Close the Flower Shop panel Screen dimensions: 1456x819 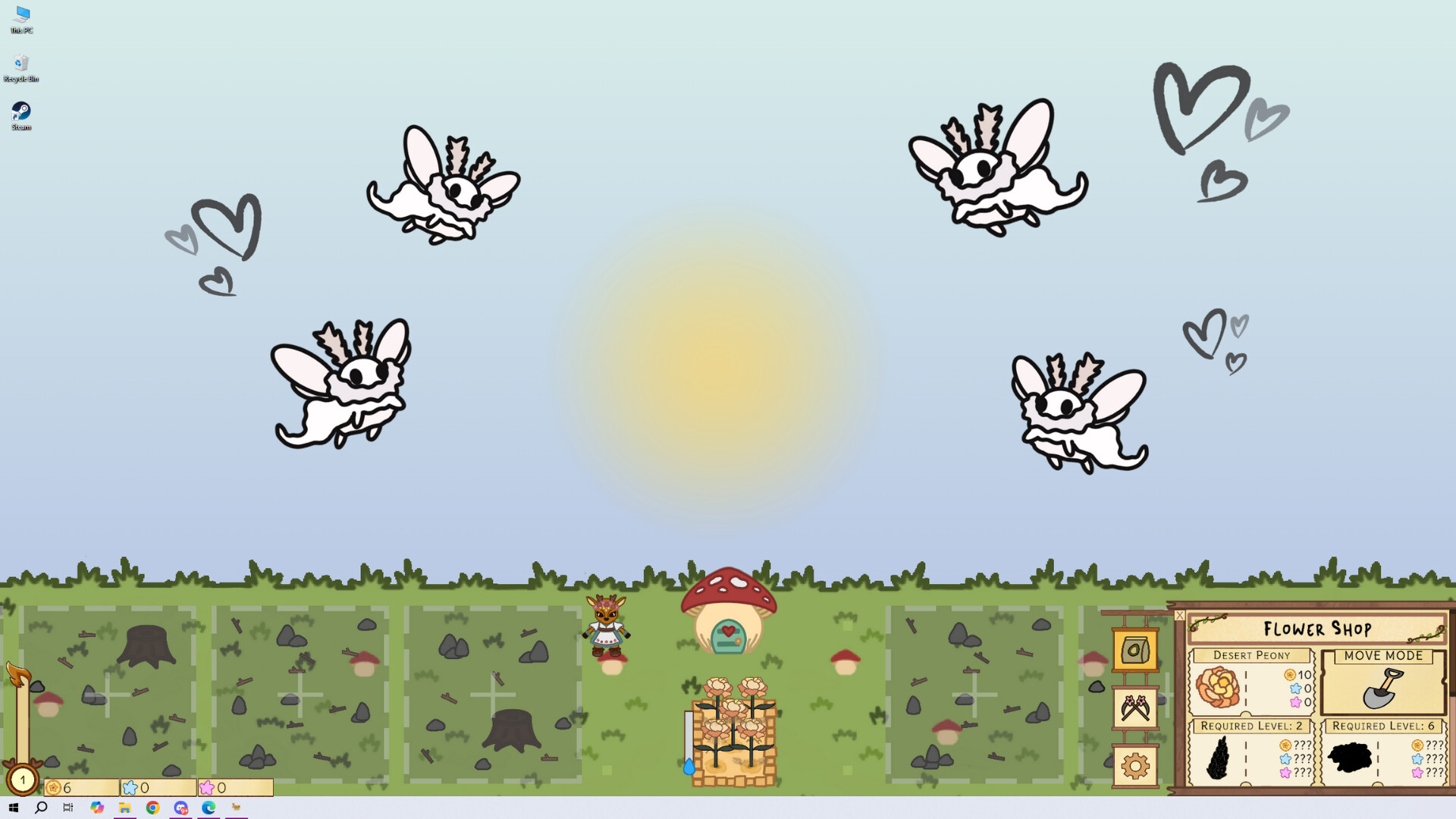[1179, 616]
